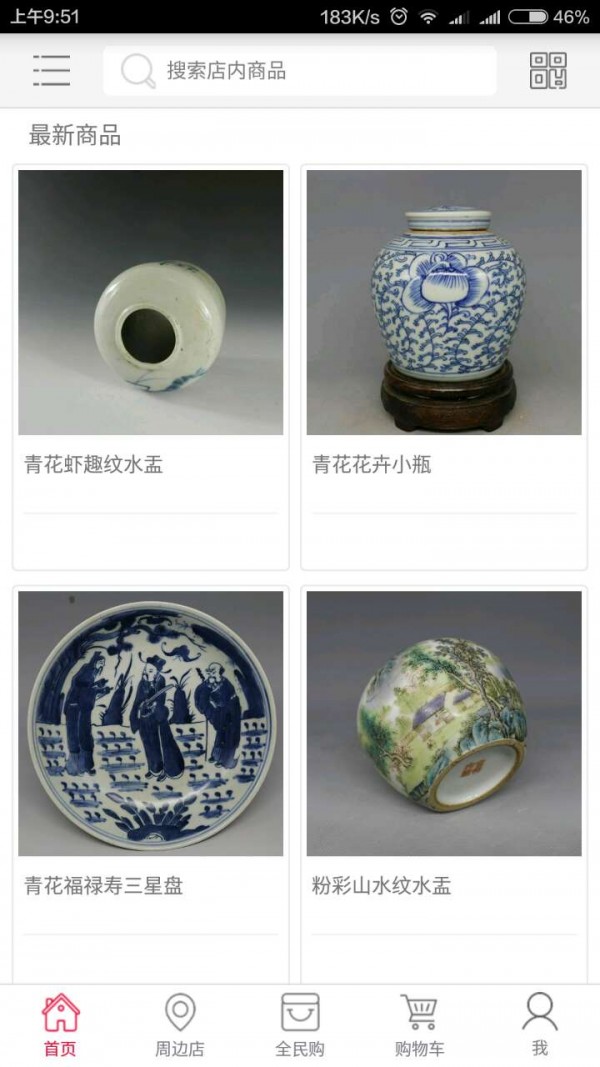The image size is (600, 1067).
Task: Switch to the 全民购 tab
Action: (300, 1025)
